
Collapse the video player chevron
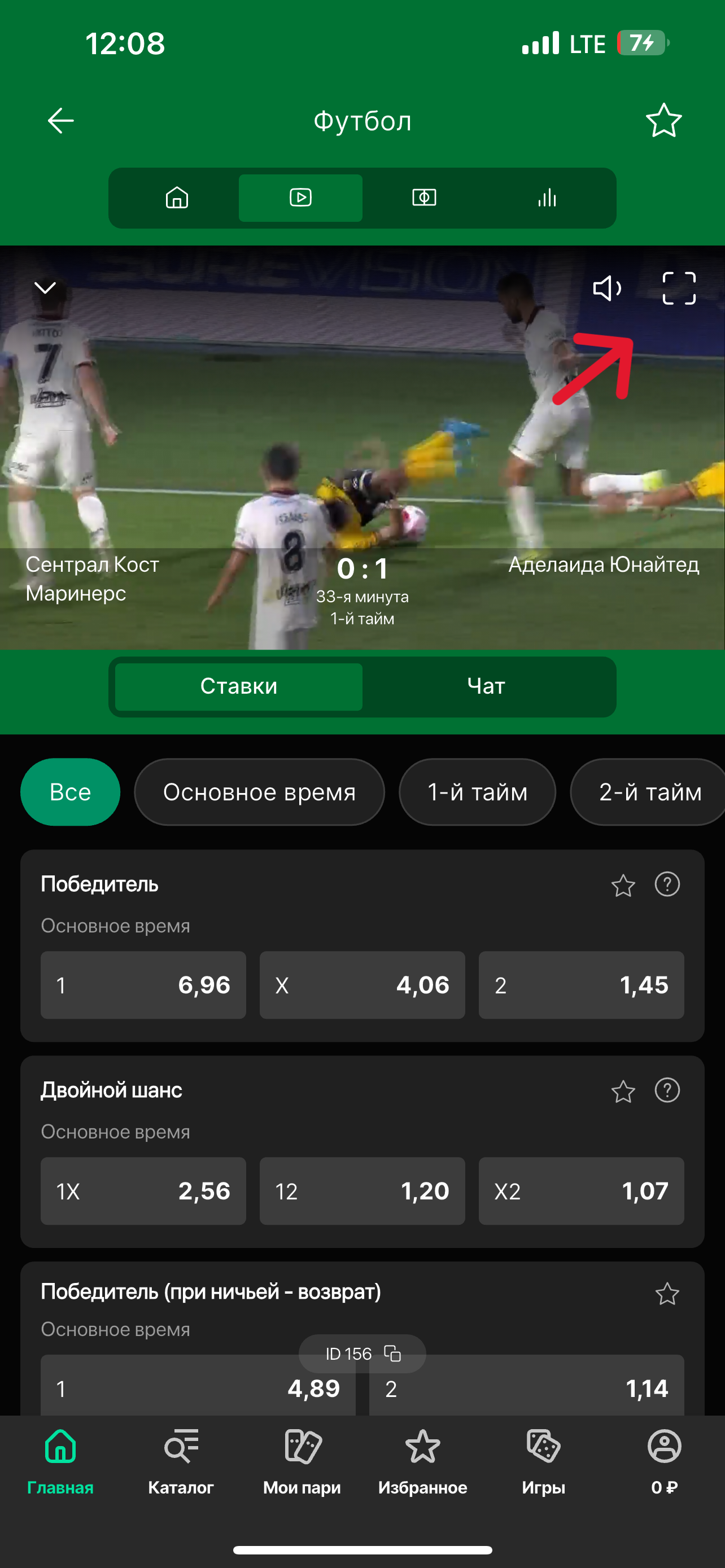click(45, 287)
